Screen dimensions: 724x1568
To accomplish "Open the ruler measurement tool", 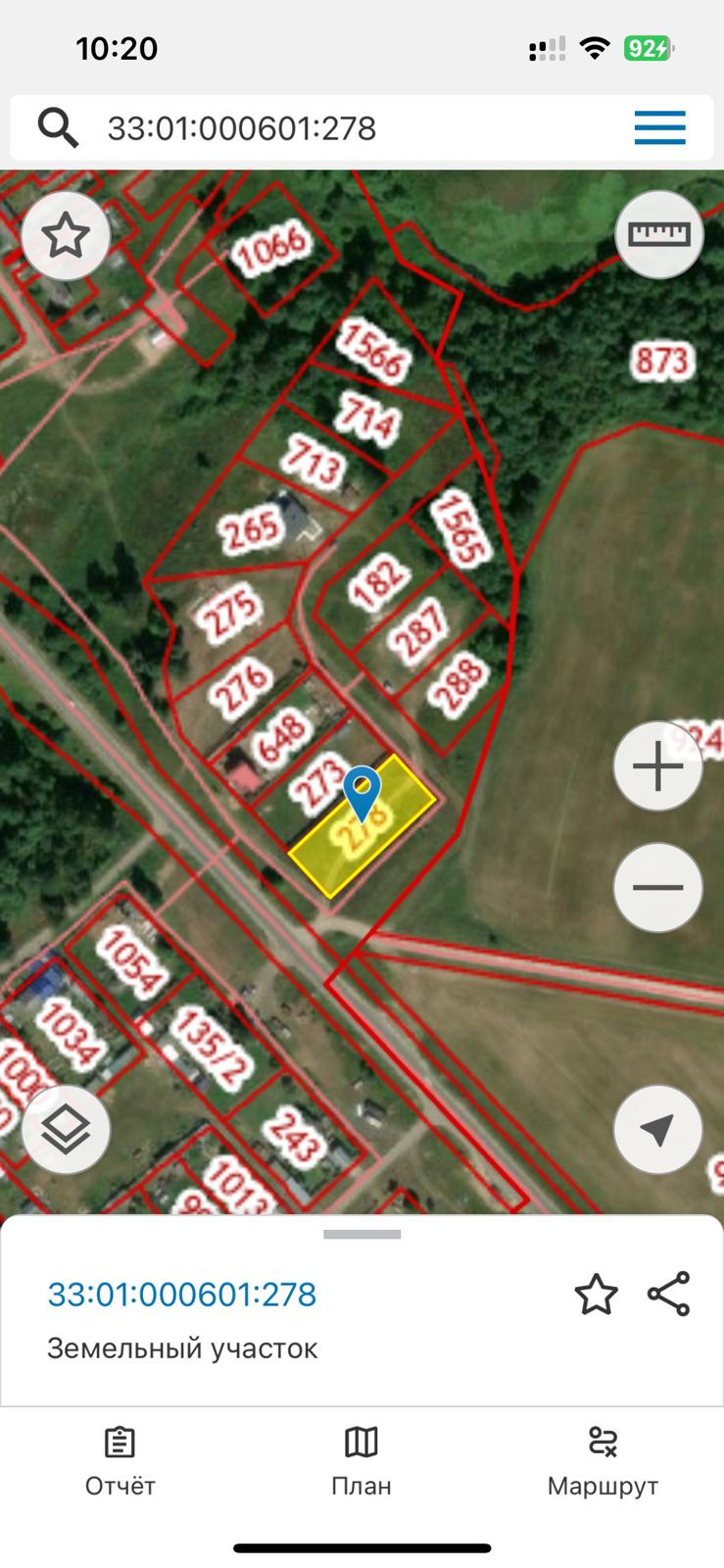I will point(658,234).
